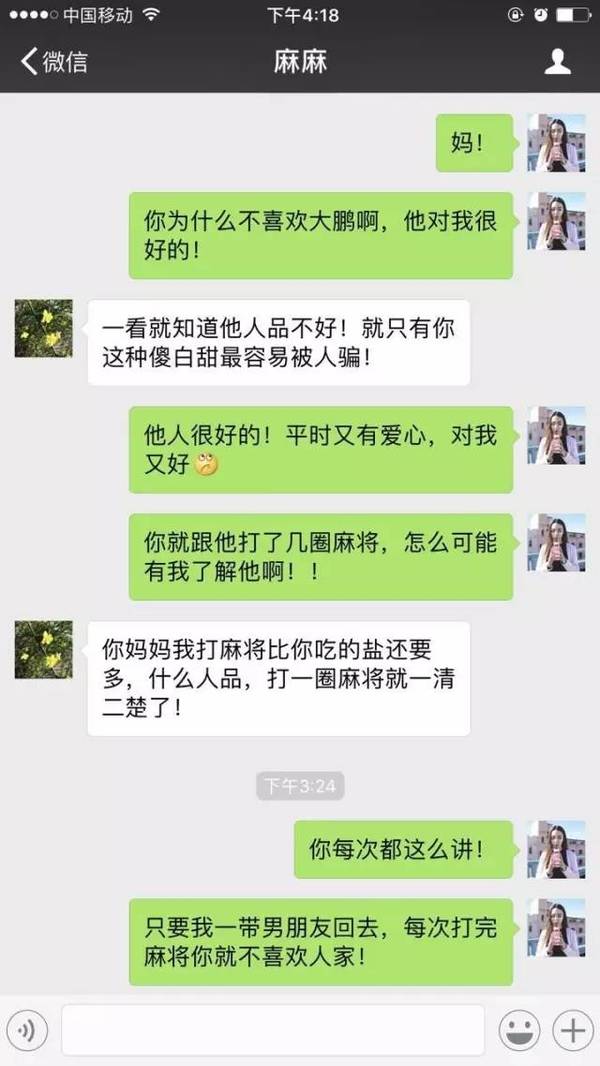Tap the sender avatar beside the 妈! message
The width and height of the screenshot is (600, 1066).
click(556, 143)
